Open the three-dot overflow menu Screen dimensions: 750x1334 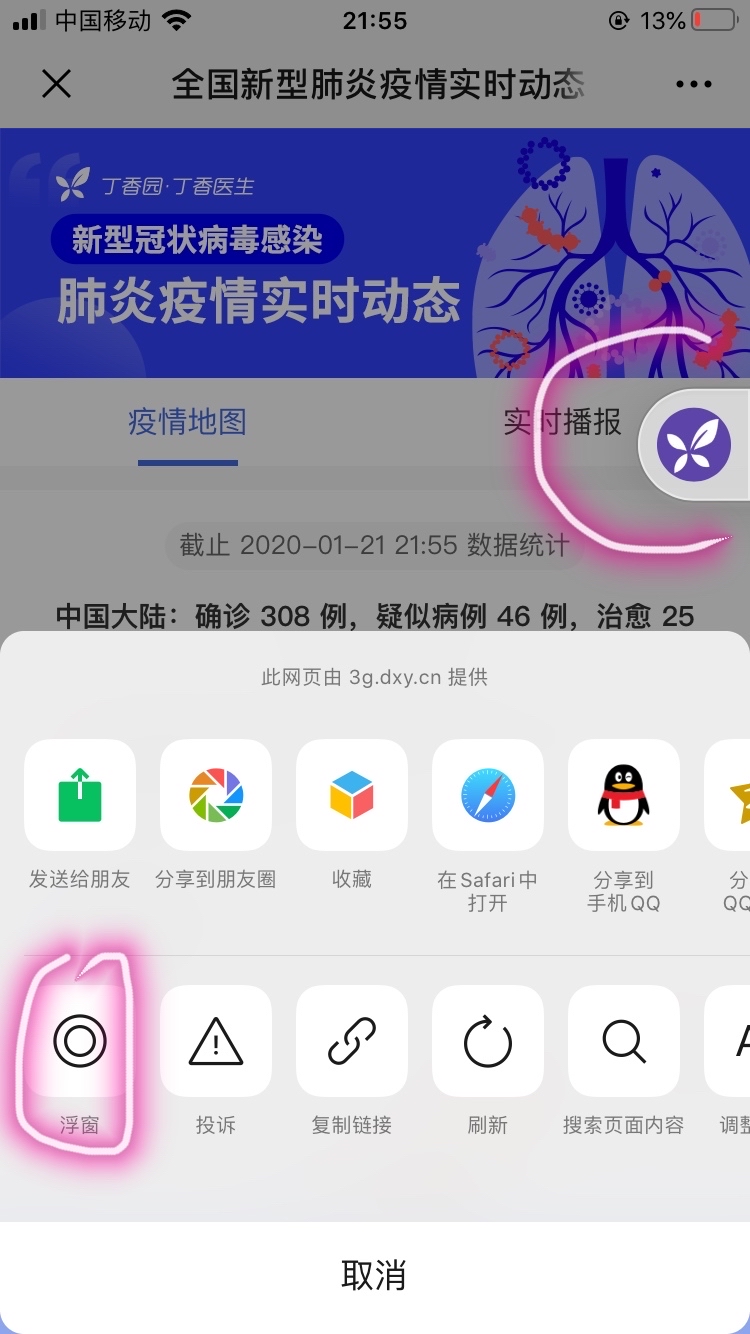pos(694,84)
